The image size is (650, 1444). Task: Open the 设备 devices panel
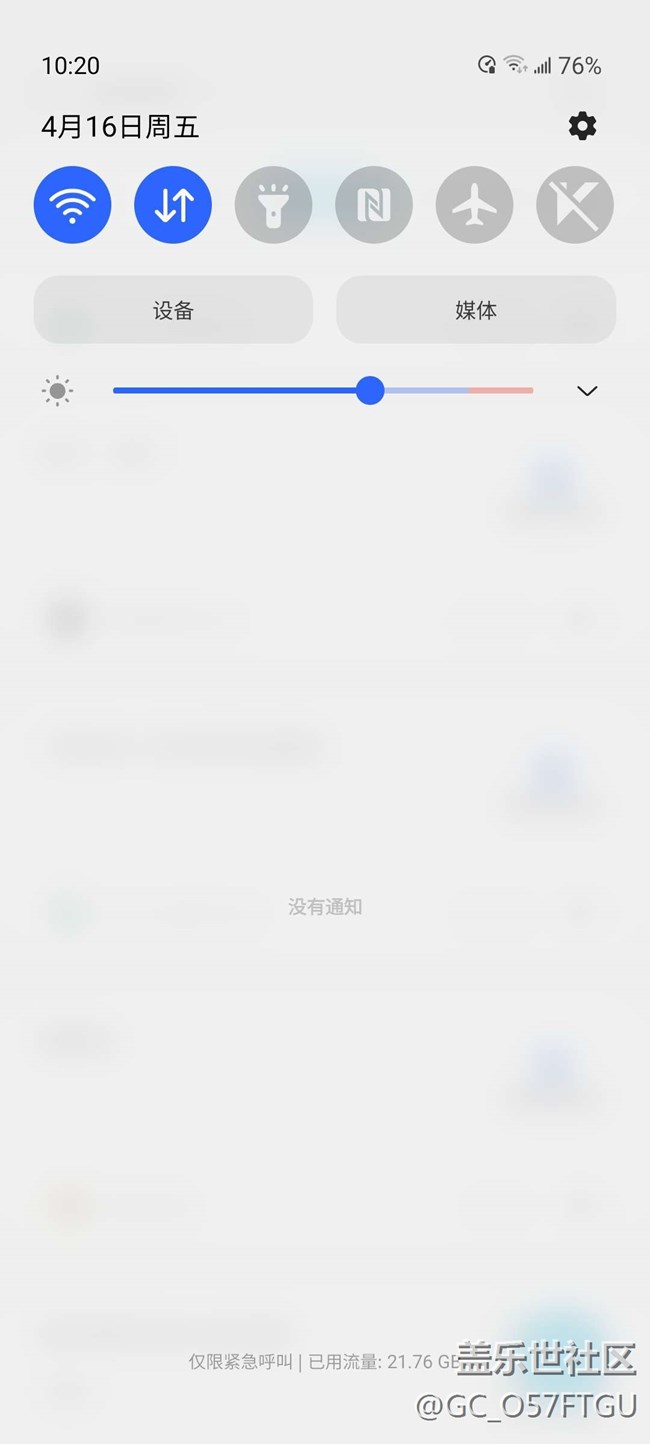pyautogui.click(x=173, y=310)
